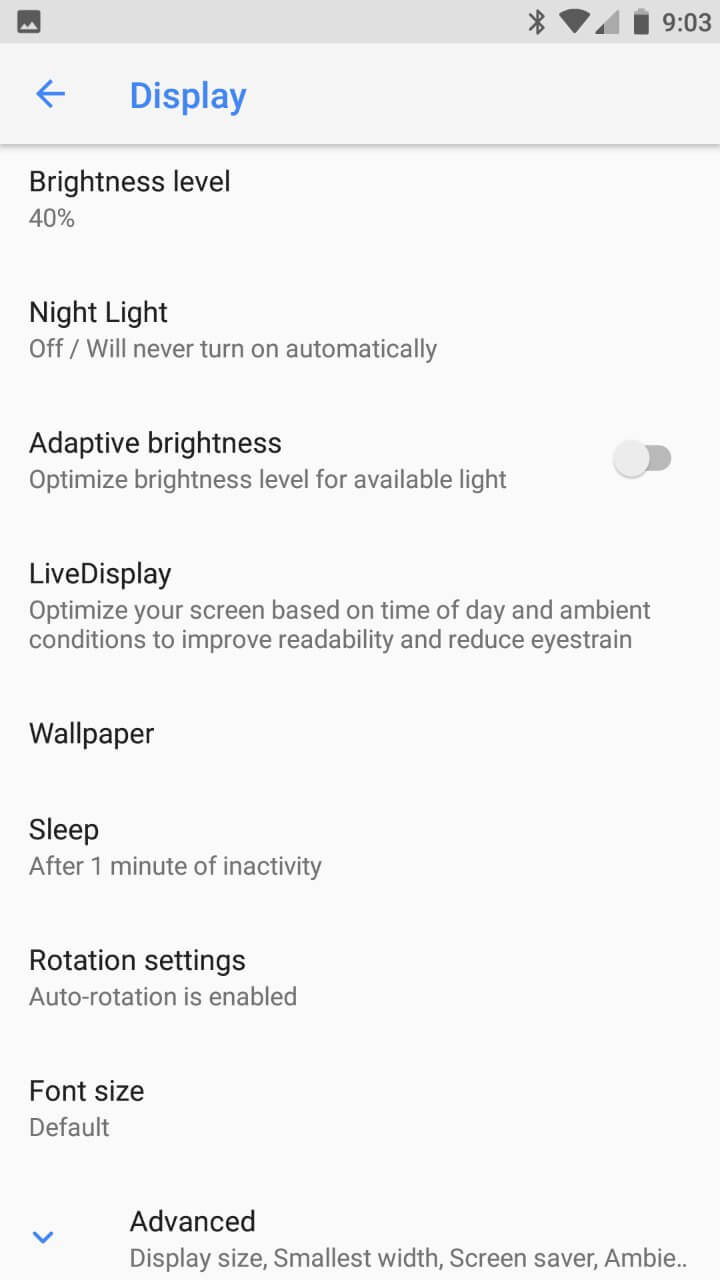Screen dimensions: 720x1280
Task: Open the Display settings title
Action: click(x=188, y=94)
